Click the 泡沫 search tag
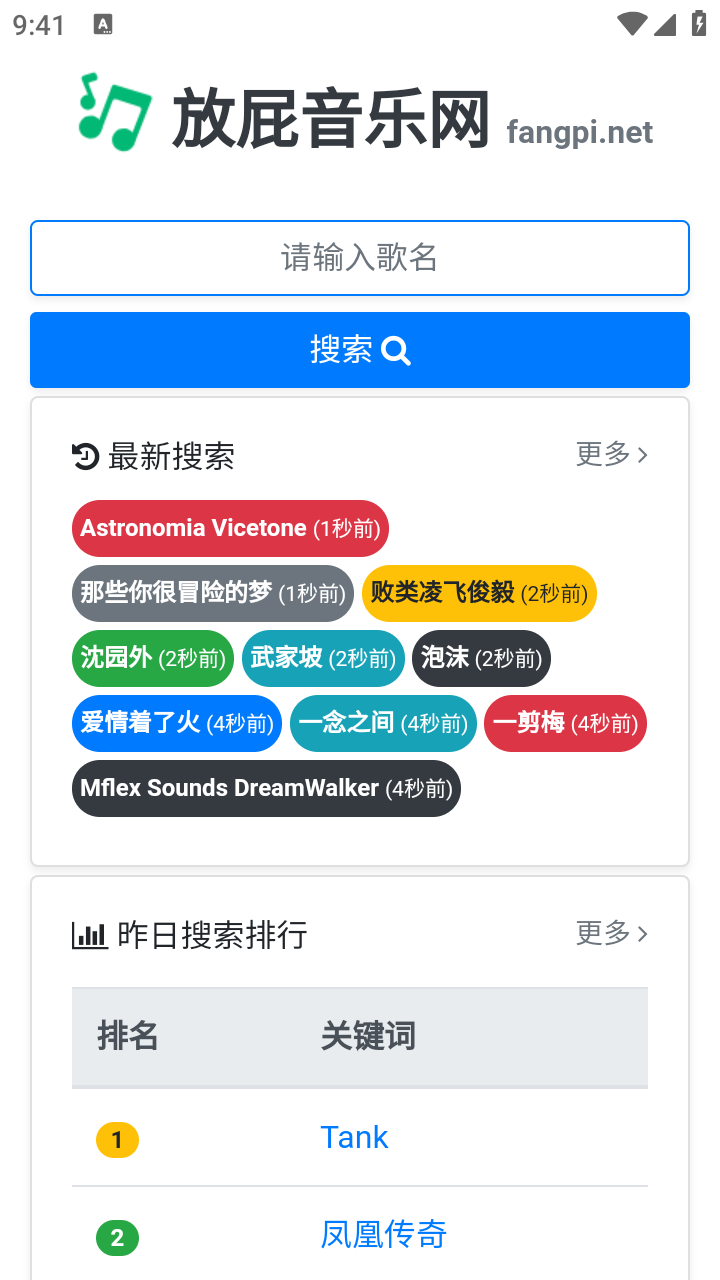 click(x=481, y=658)
